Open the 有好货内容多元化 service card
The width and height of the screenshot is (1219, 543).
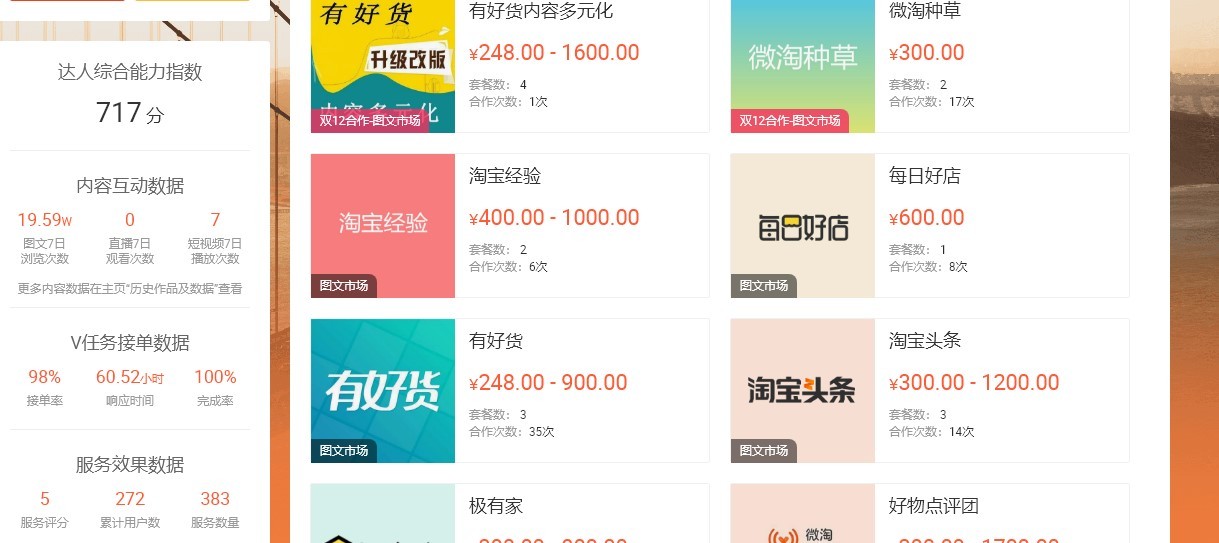(540, 13)
